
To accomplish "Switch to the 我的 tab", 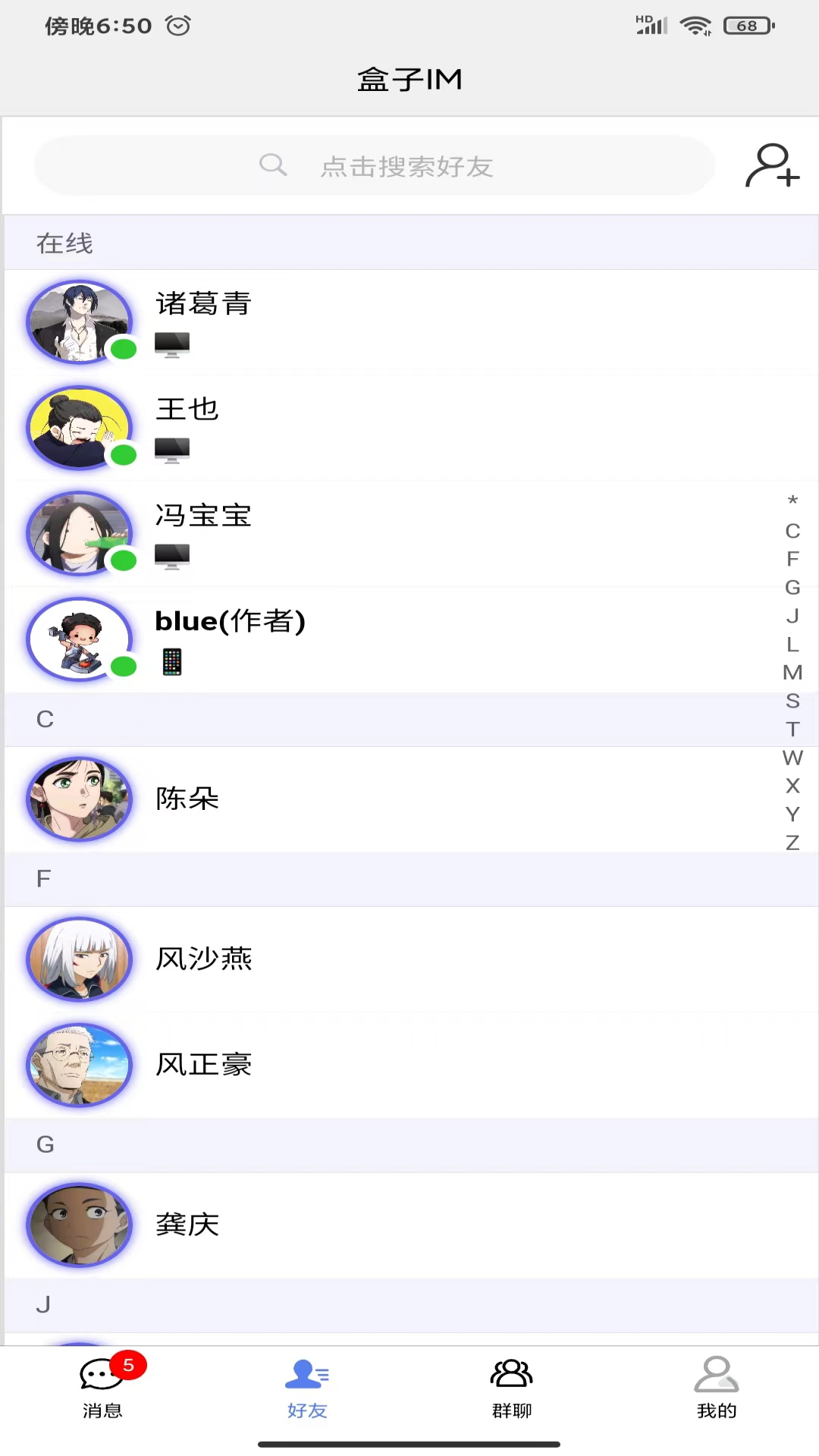I will pyautogui.click(x=717, y=1389).
